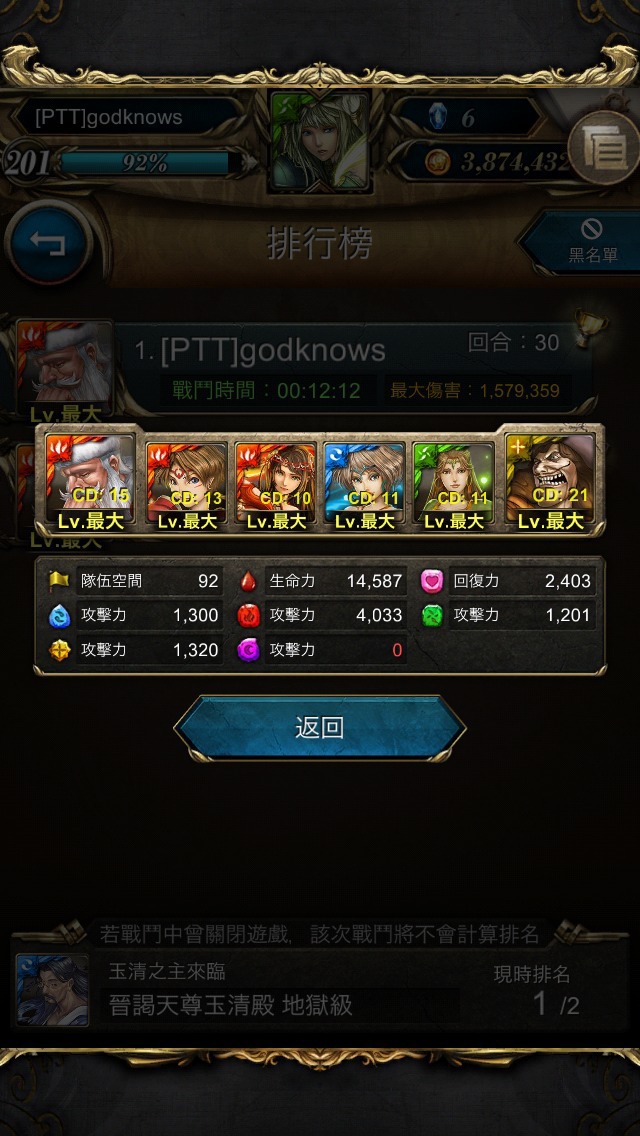Screen dimensions: 640x1136
Task: Go back with the round arrow button
Action: (x=49, y=243)
